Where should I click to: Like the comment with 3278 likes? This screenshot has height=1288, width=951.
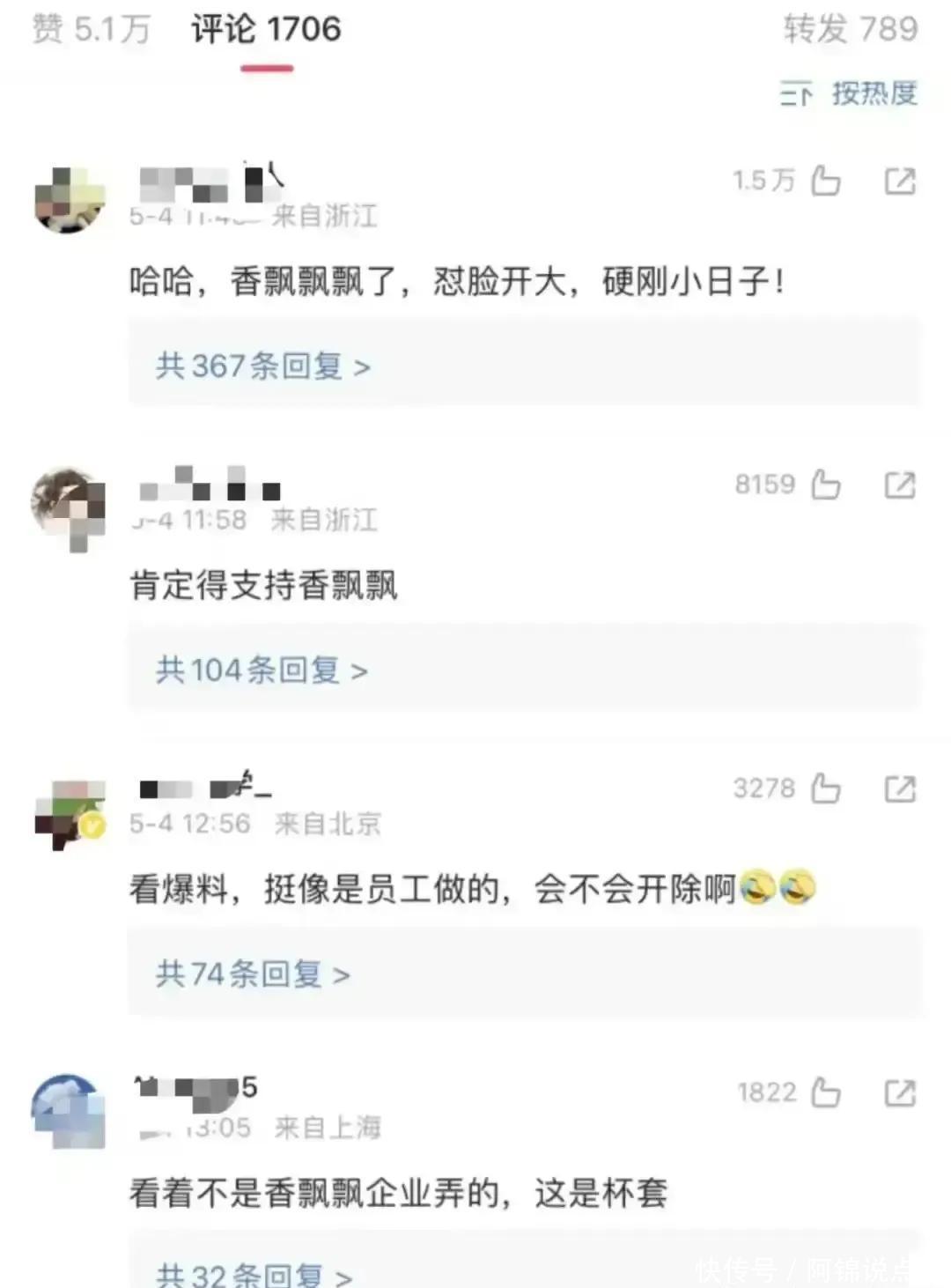coord(825,788)
